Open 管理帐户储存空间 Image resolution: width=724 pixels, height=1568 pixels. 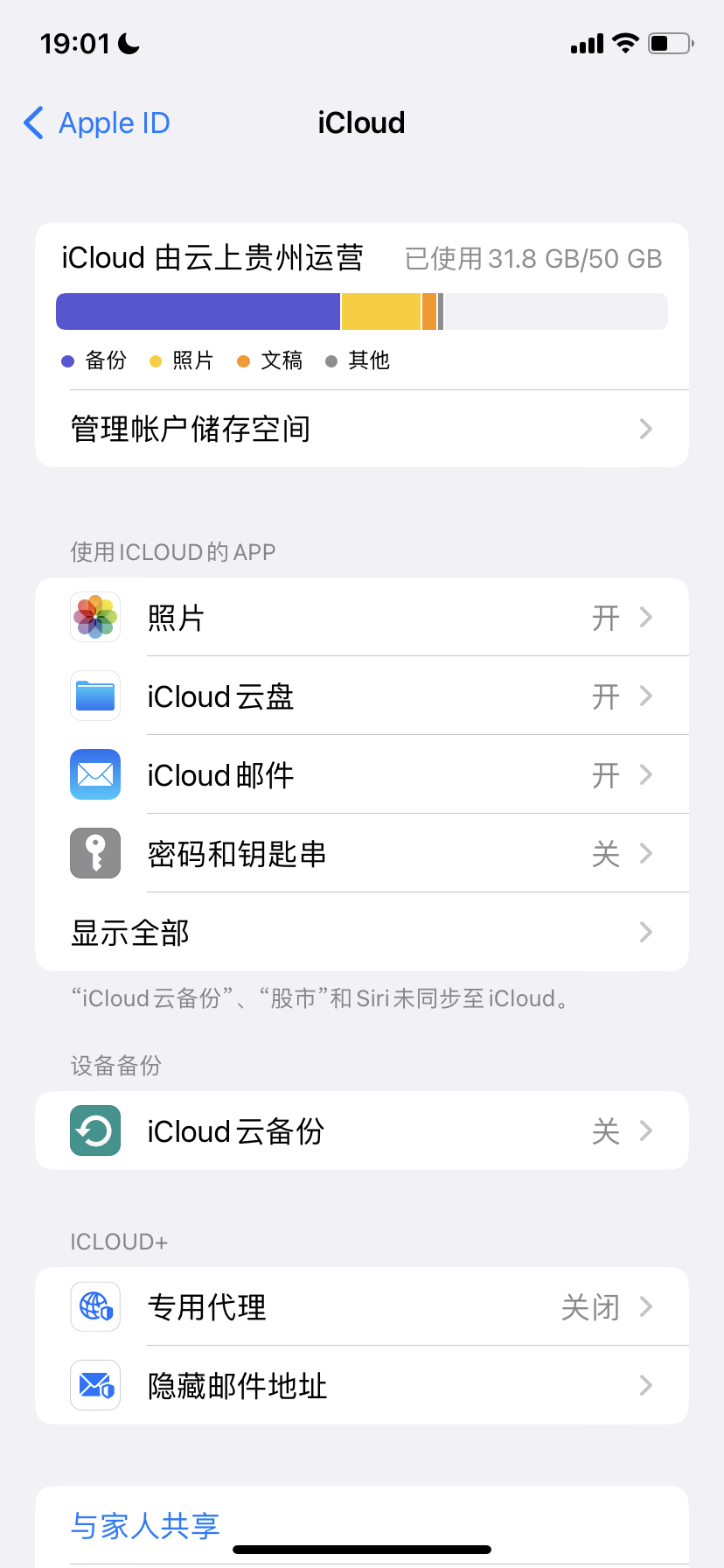tap(361, 429)
